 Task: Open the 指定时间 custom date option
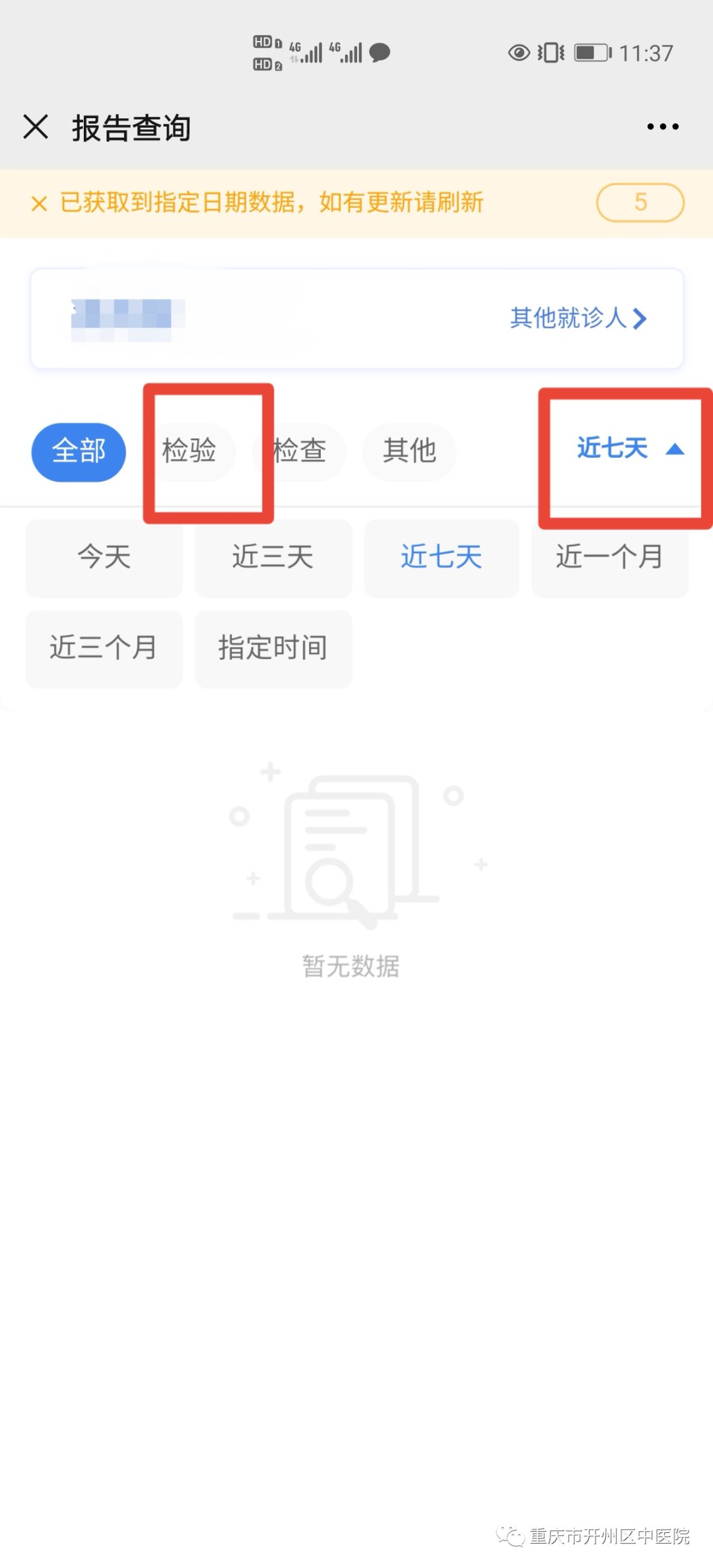click(273, 648)
